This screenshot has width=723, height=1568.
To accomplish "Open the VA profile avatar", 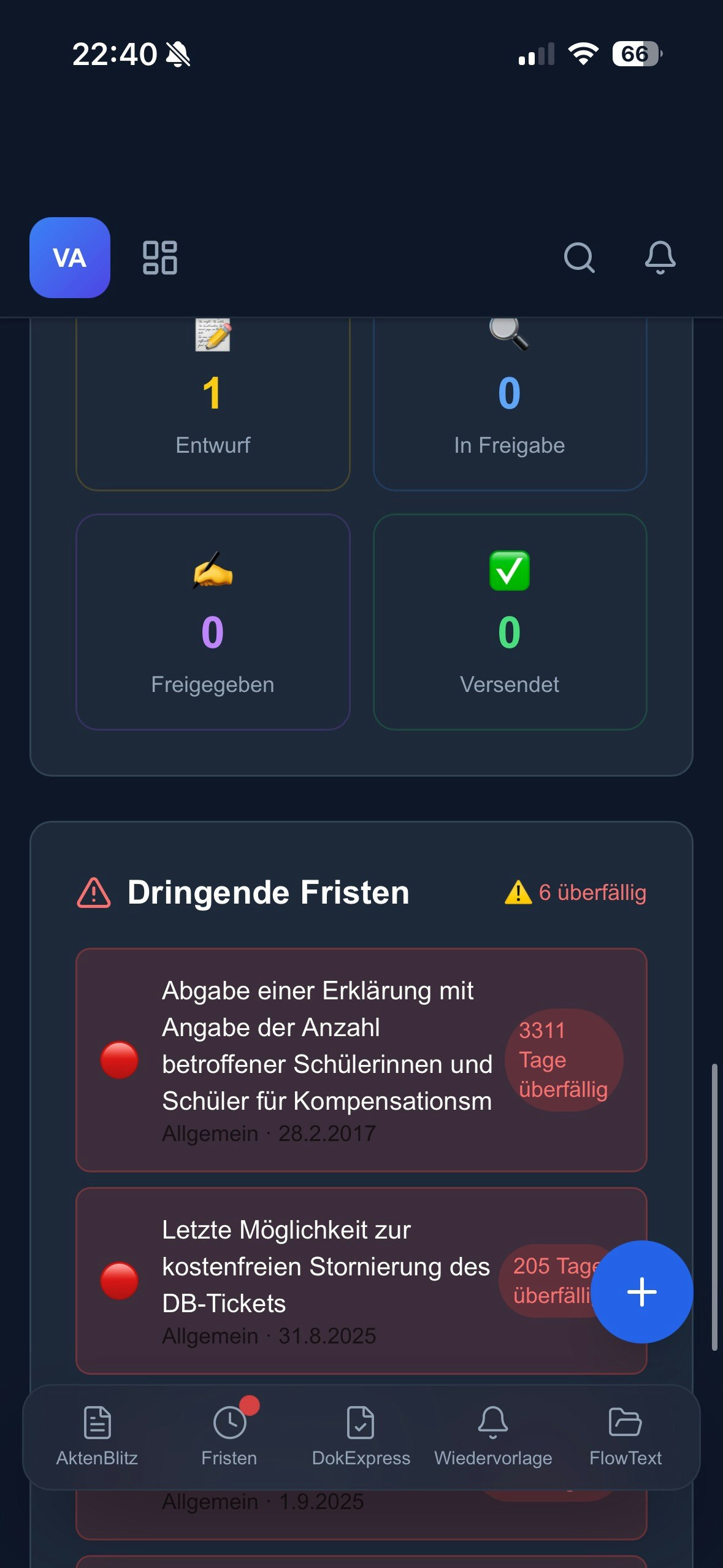I will coord(70,258).
